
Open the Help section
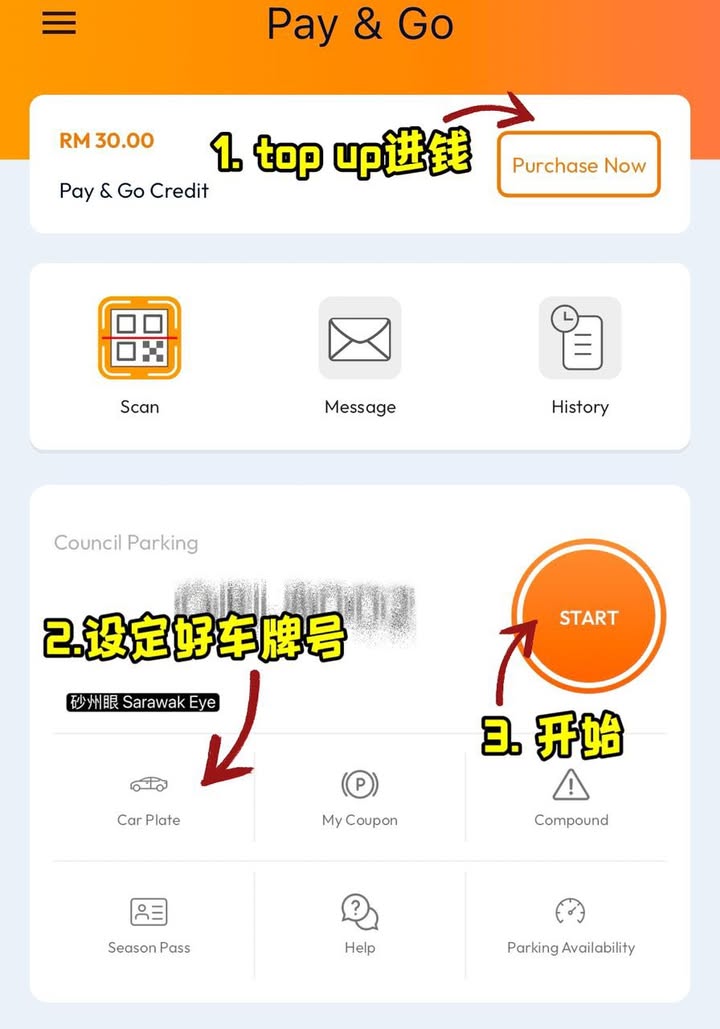click(360, 925)
